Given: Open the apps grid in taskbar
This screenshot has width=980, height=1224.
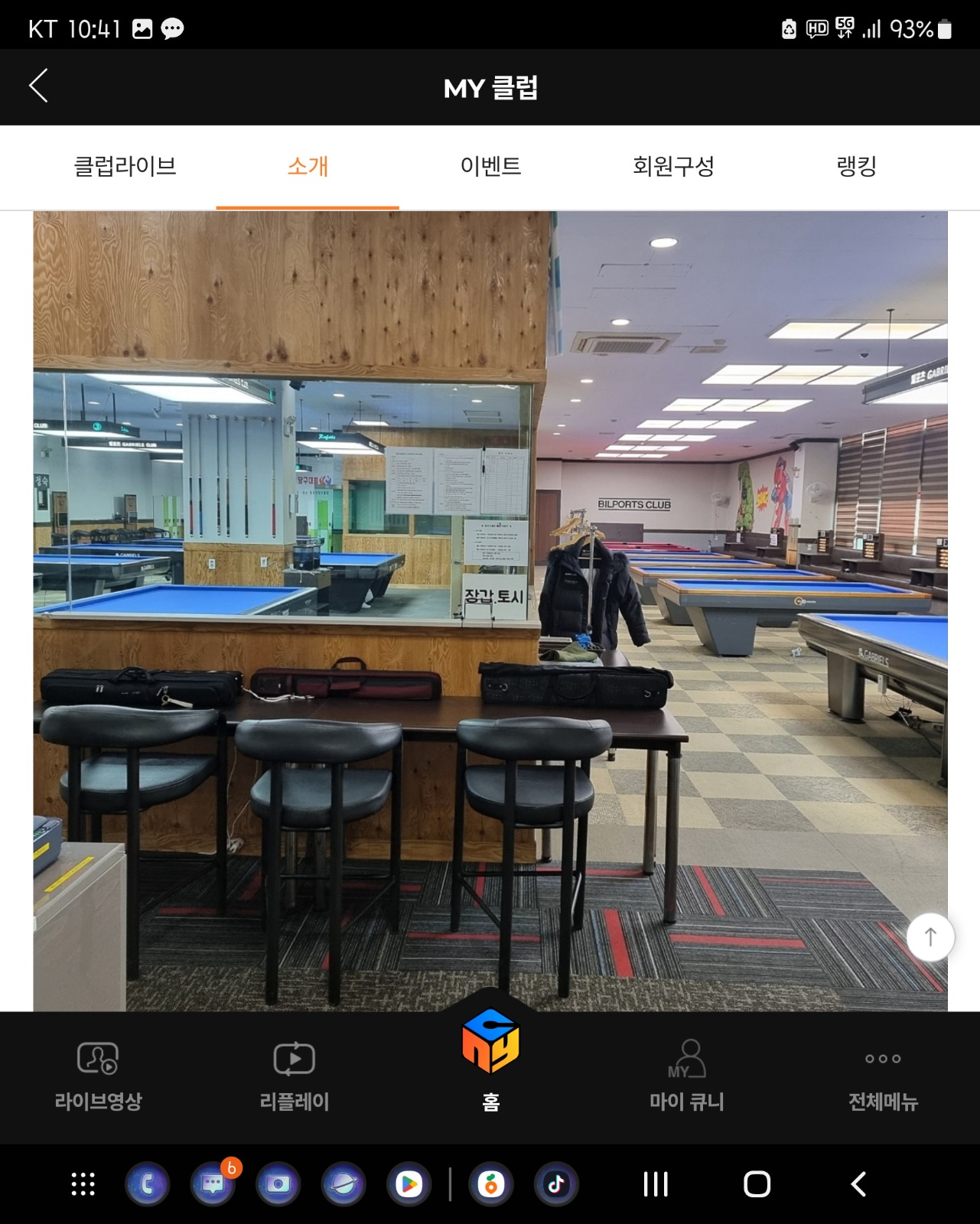Looking at the screenshot, I should pos(83,1184).
